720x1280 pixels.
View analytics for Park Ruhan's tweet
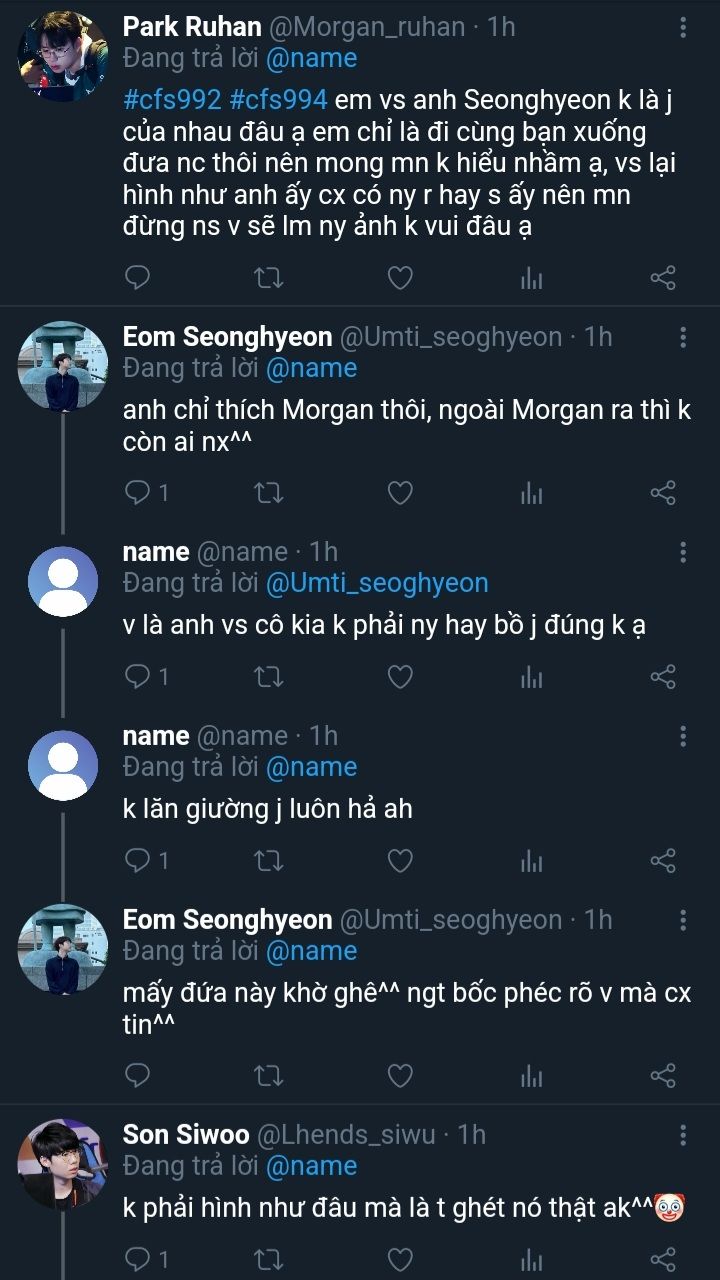pos(532,278)
